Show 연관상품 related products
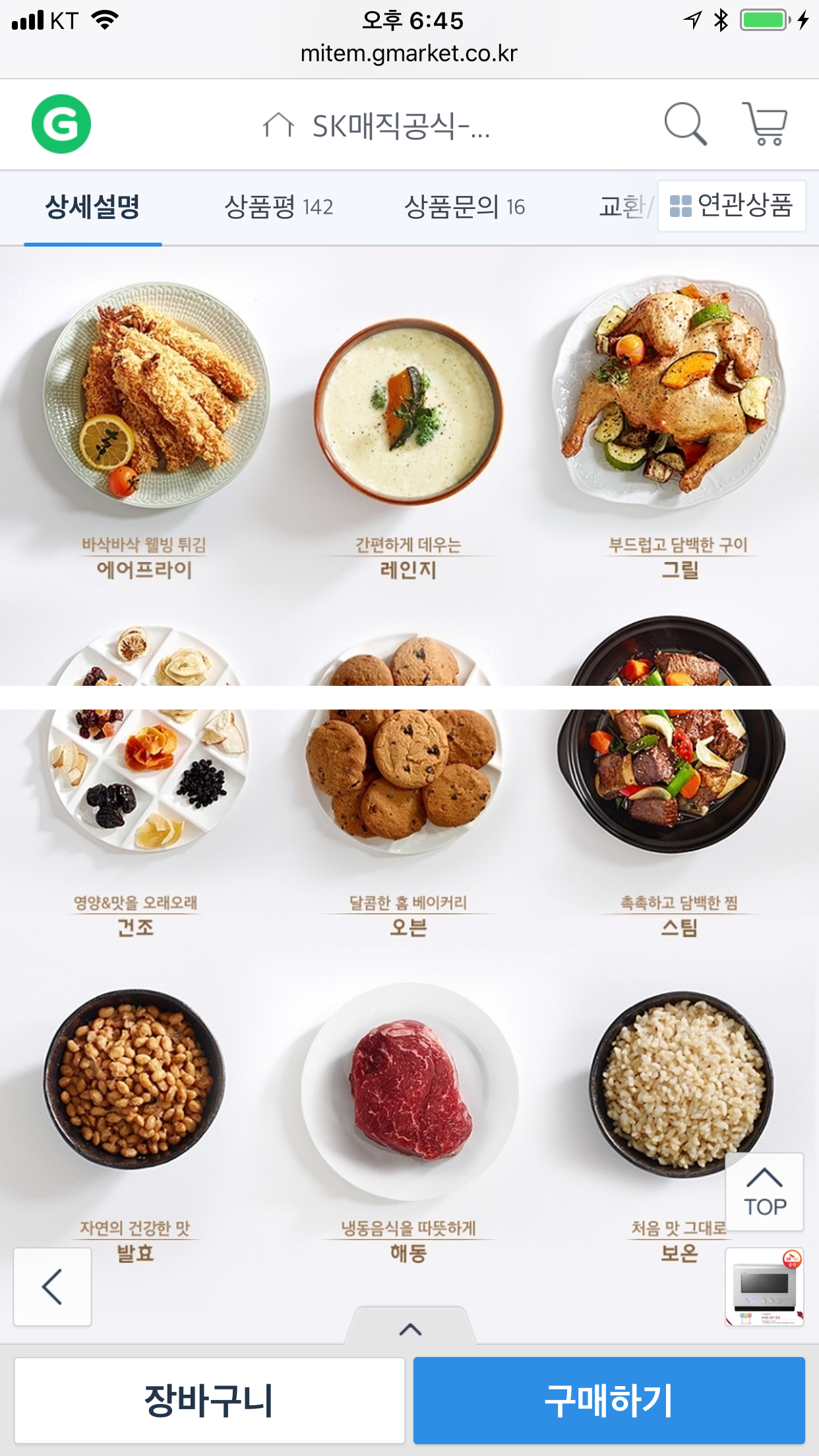819x1456 pixels. pyautogui.click(x=731, y=206)
